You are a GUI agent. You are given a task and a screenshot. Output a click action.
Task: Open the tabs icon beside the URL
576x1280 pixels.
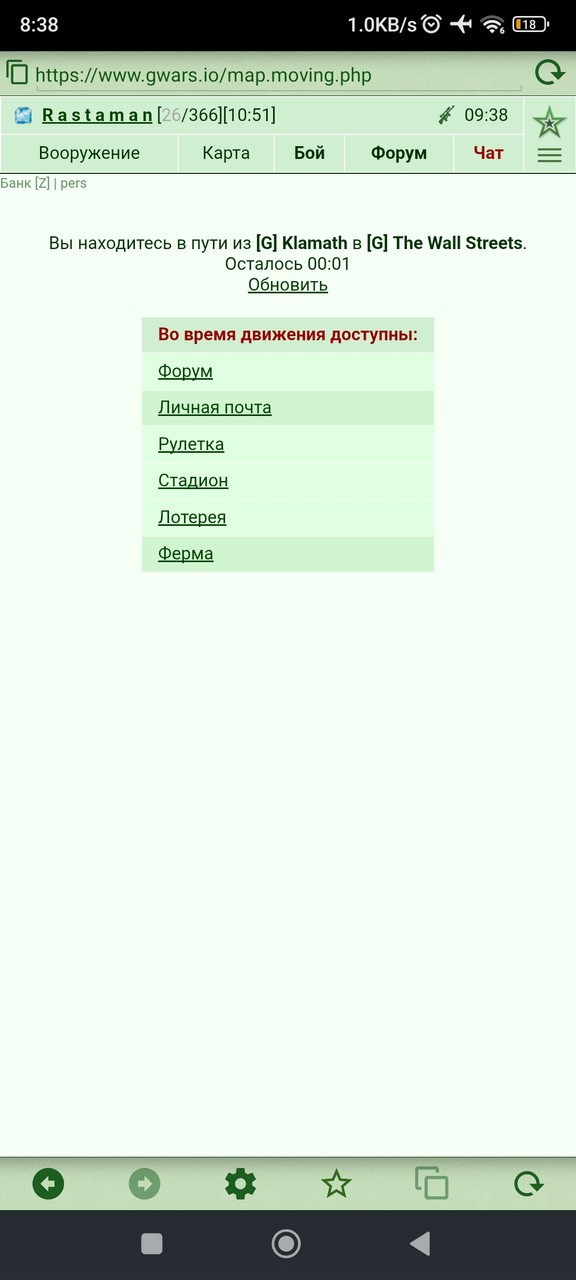(17, 72)
